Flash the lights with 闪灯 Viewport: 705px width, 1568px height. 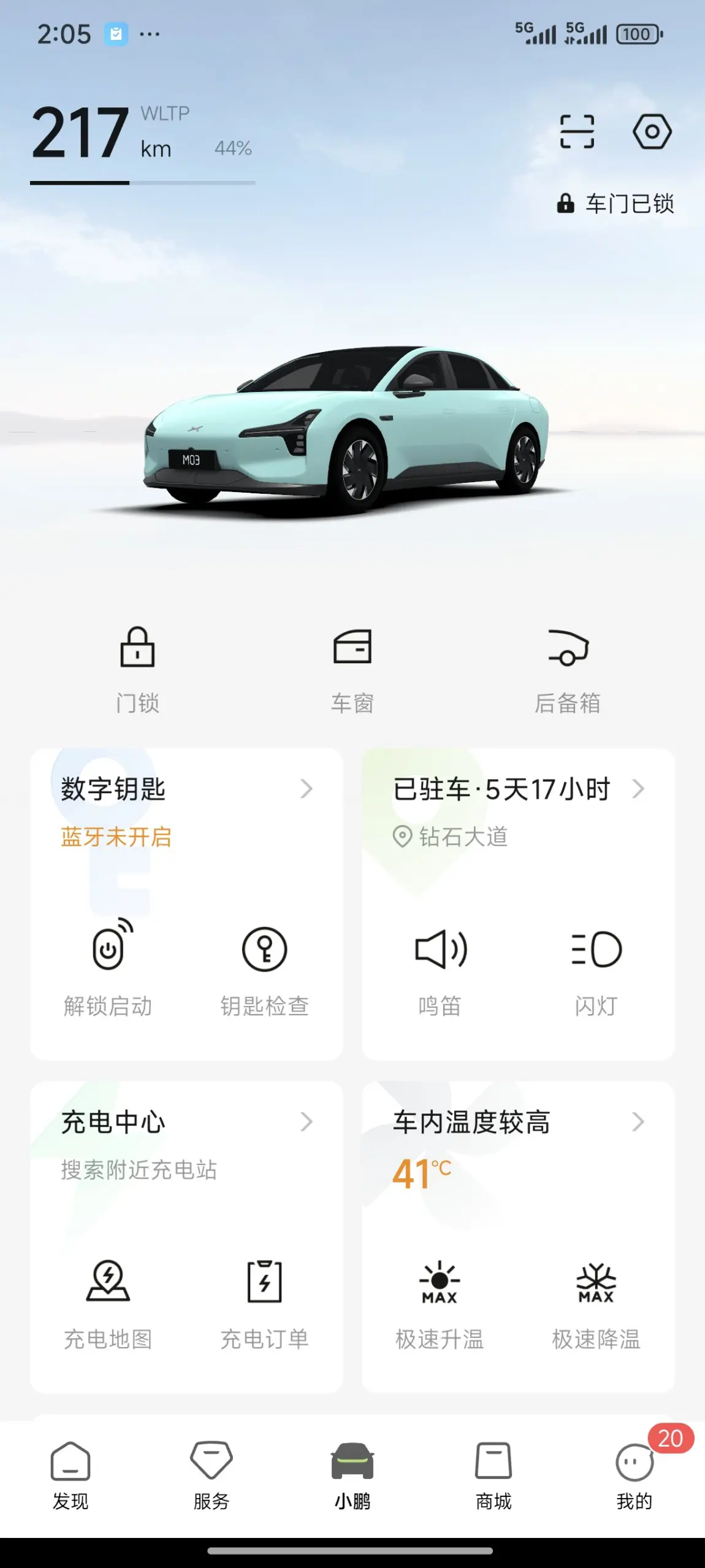coord(596,969)
